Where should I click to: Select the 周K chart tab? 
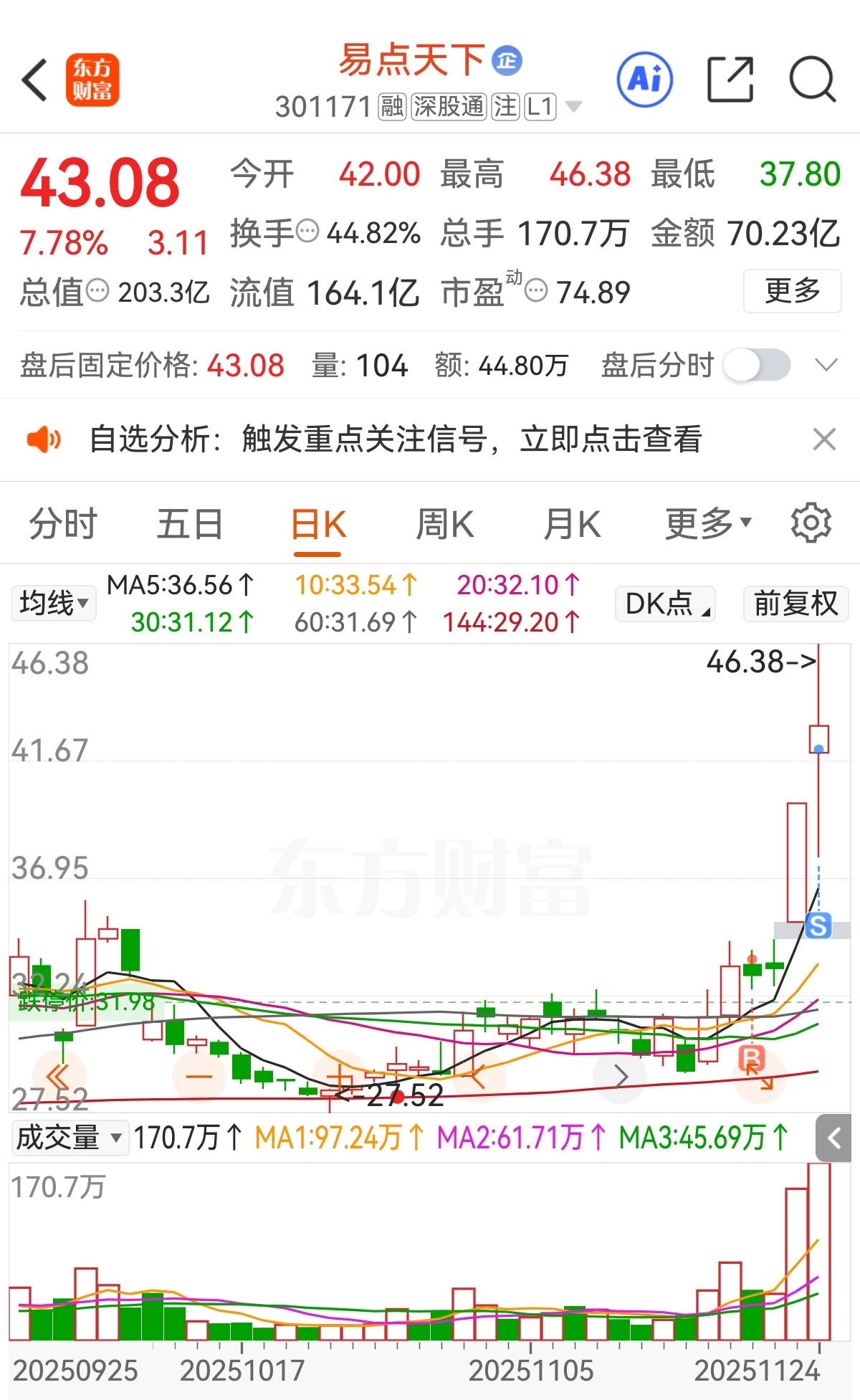445,524
